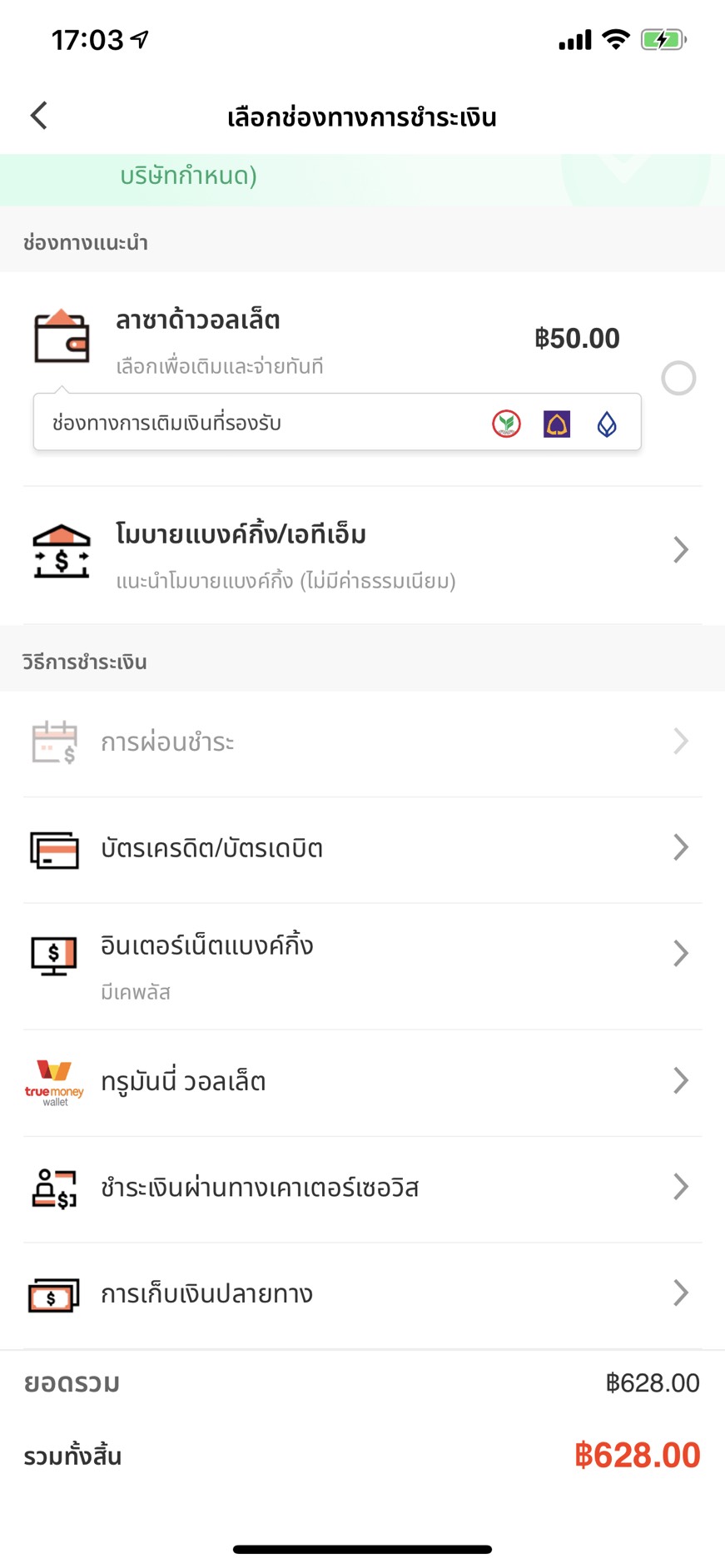Image resolution: width=725 pixels, height=1568 pixels.
Task: Open อินเตอร์เน็ตแบงค์กิ้ง payment method
Action: coord(362,965)
